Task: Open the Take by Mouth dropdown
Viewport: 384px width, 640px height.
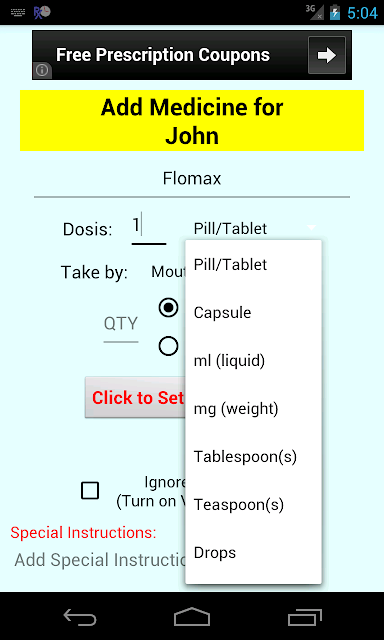Action: 168,272
